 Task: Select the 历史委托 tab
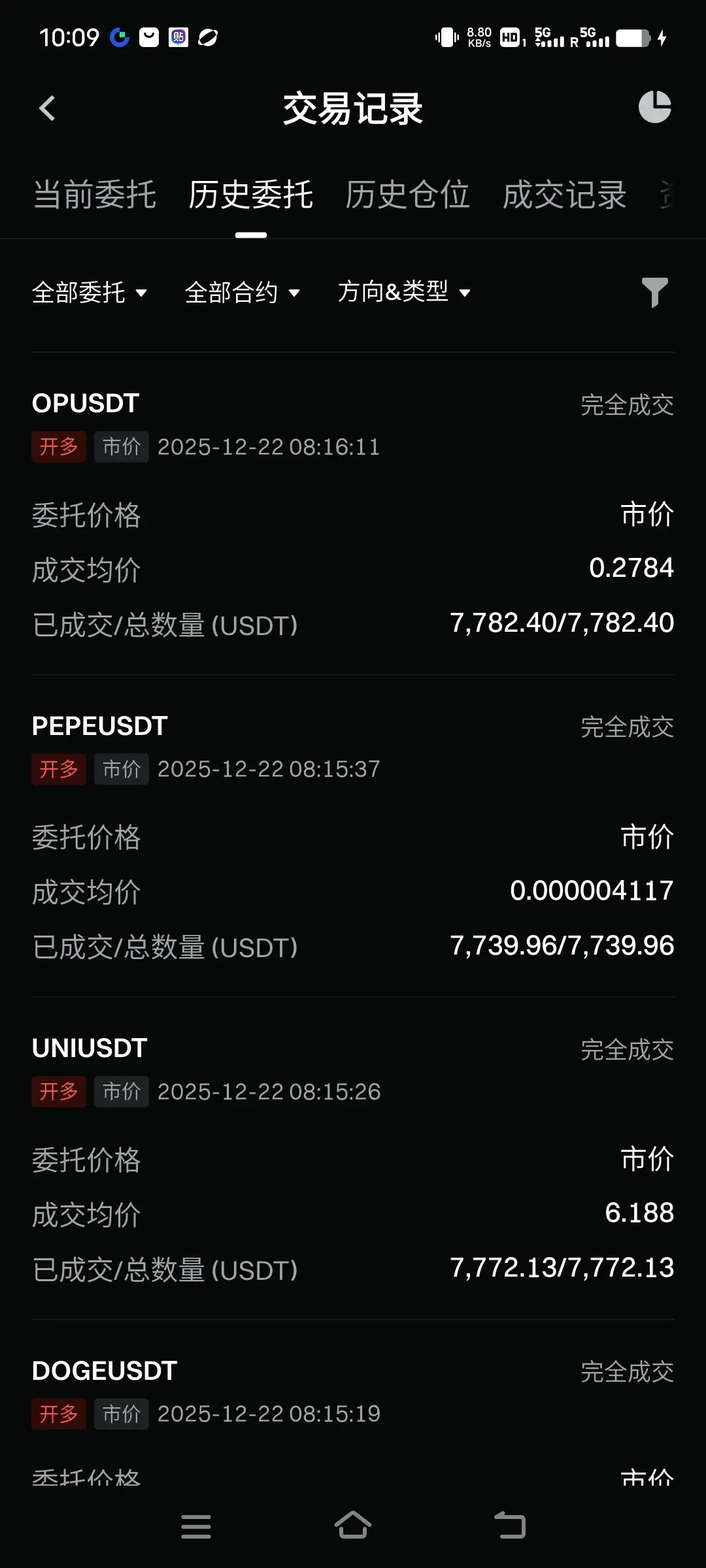coord(250,195)
